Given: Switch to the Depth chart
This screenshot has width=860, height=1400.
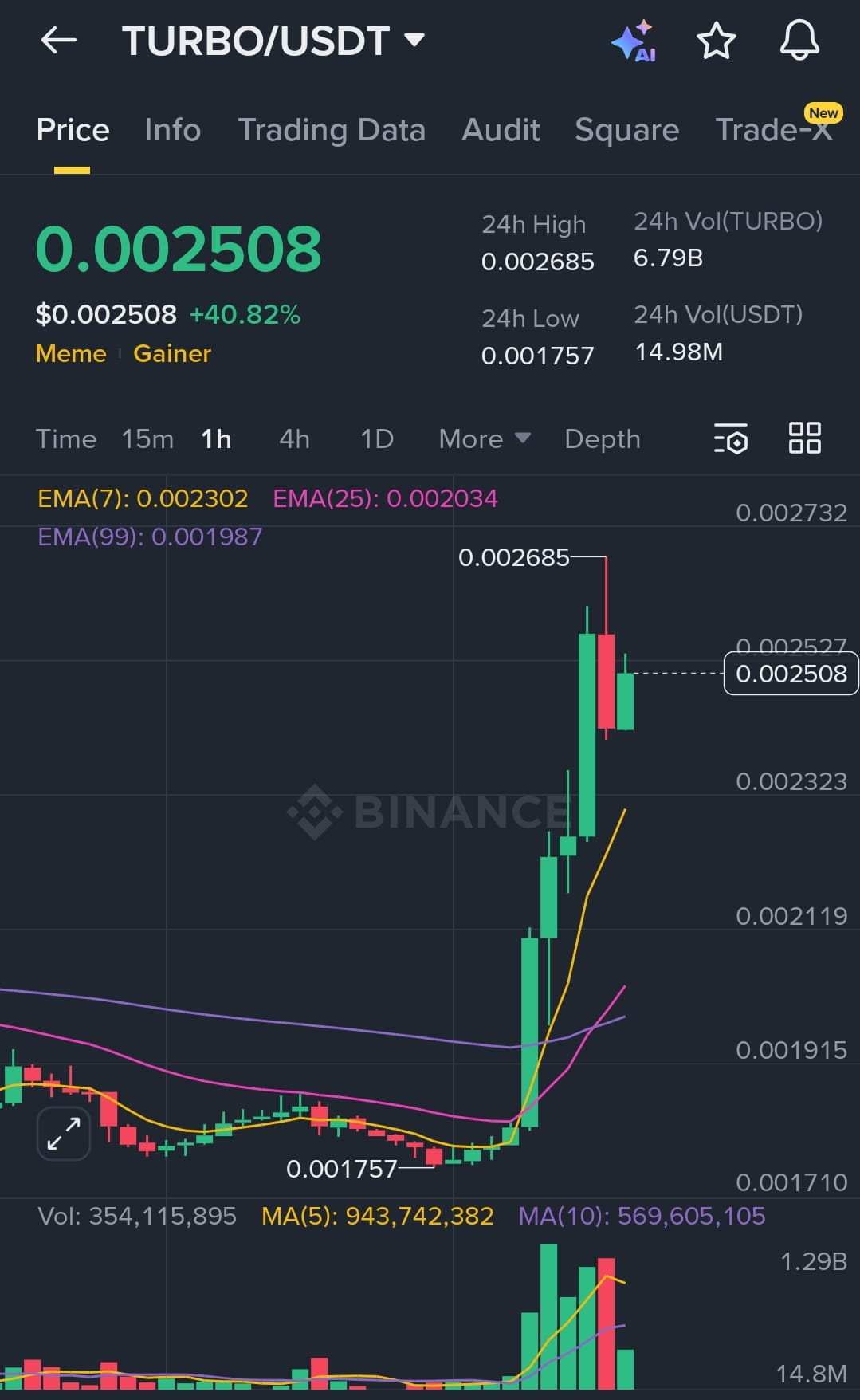Looking at the screenshot, I should 602,438.
